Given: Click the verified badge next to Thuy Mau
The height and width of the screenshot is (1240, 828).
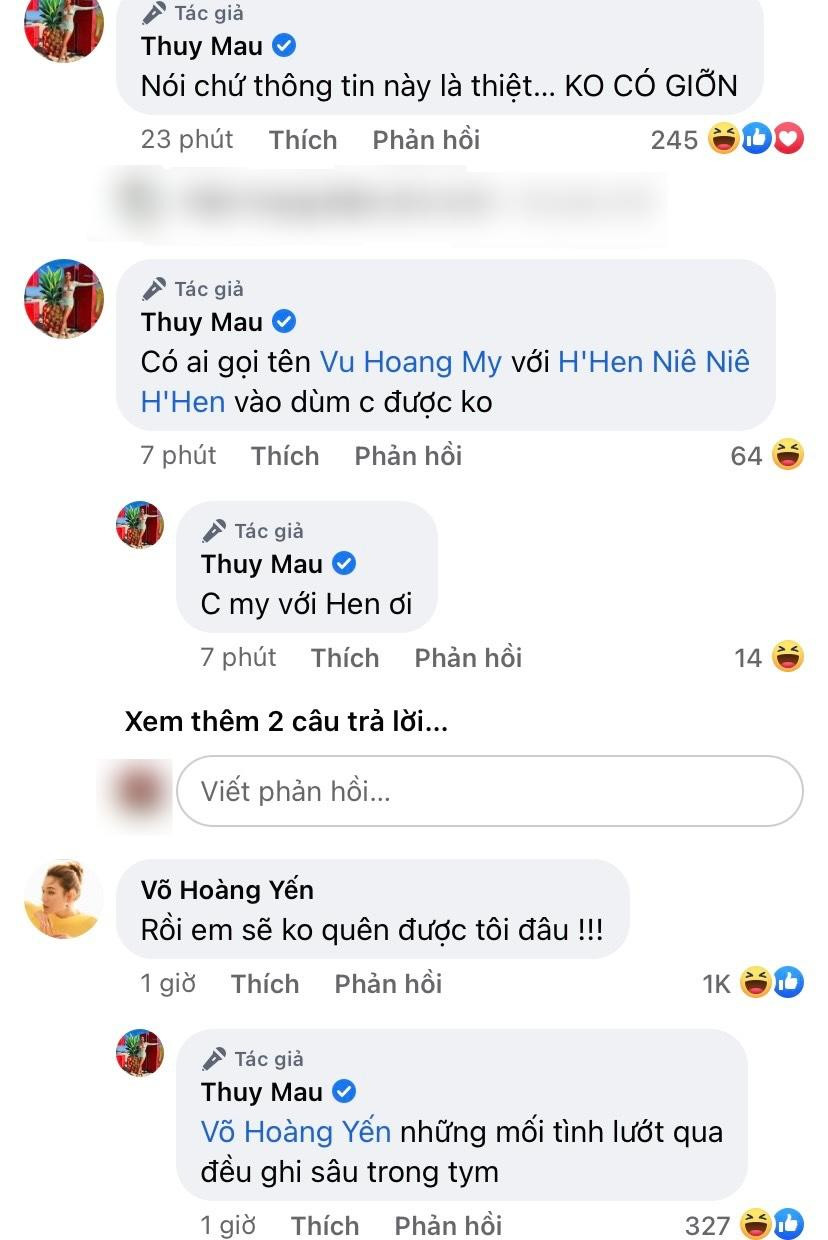Looking at the screenshot, I should (x=283, y=46).
